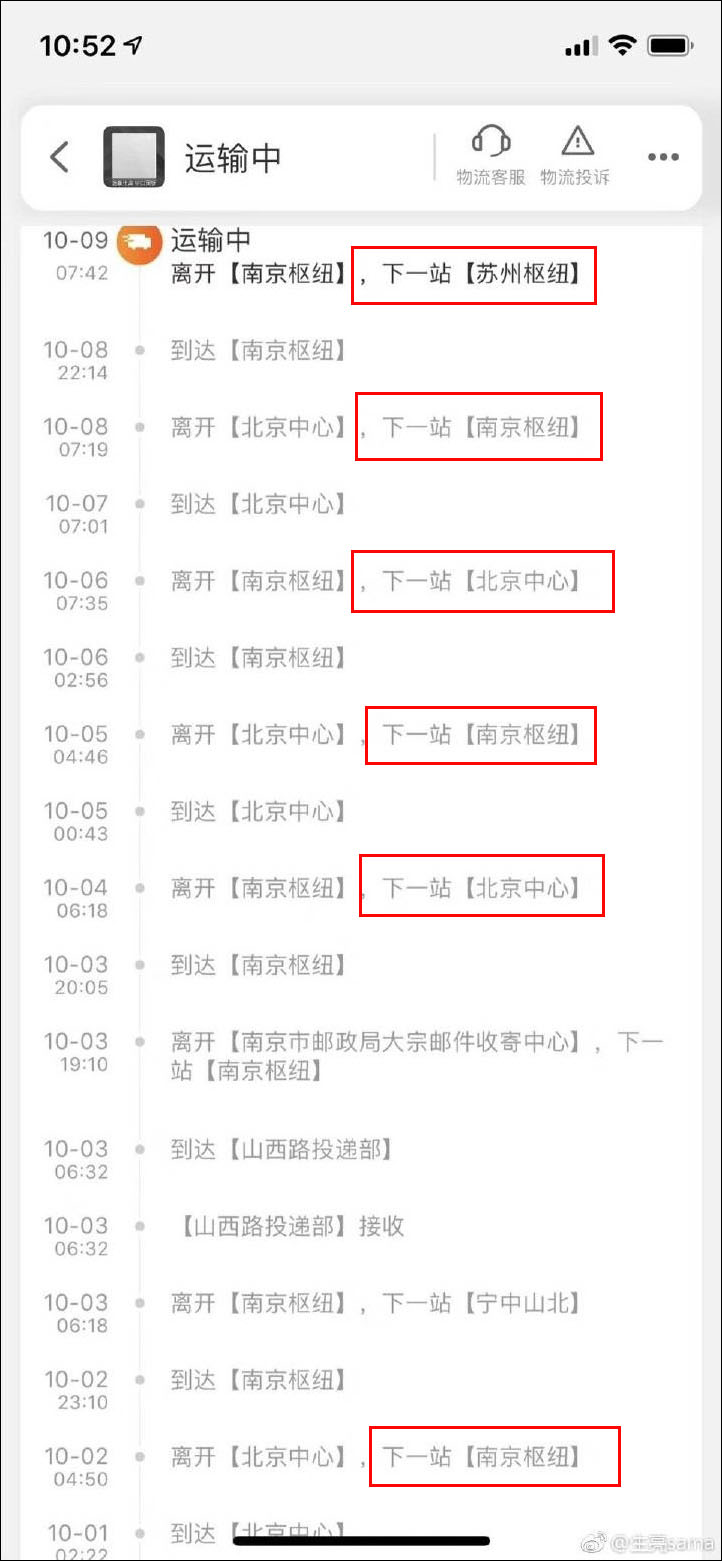
Task: Open 物流投诉 to file a complaint
Action: (x=576, y=155)
